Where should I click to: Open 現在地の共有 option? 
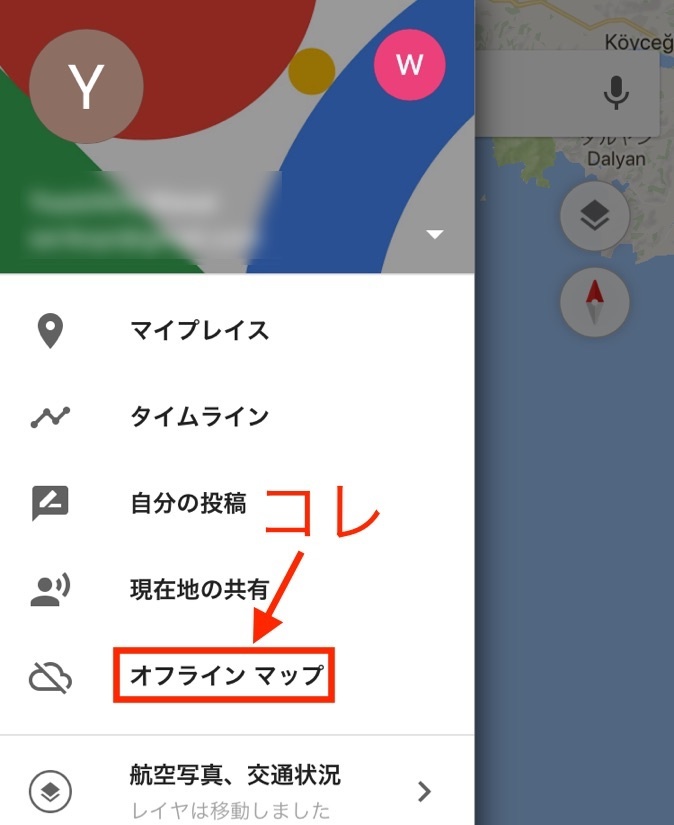pyautogui.click(x=199, y=590)
